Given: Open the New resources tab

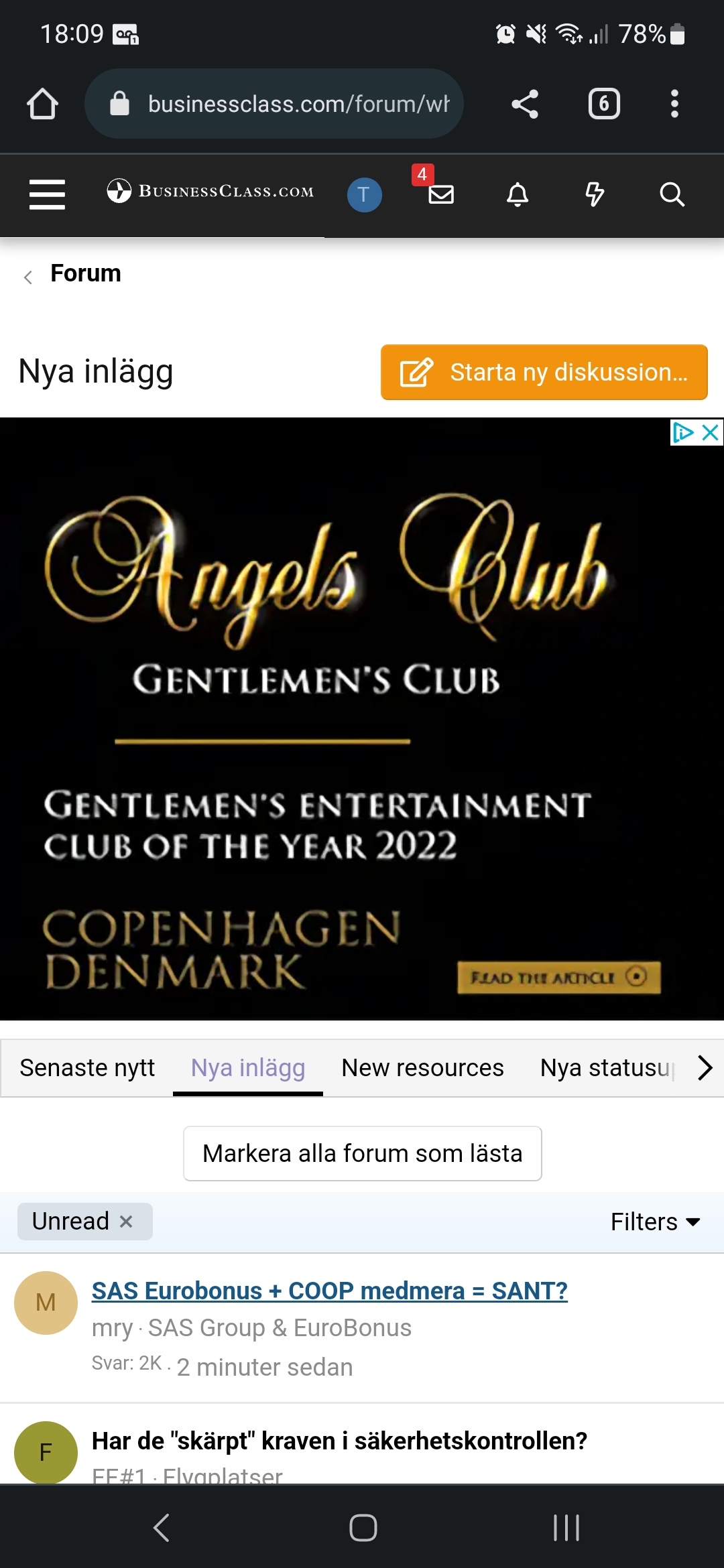Looking at the screenshot, I should coord(422,1067).
